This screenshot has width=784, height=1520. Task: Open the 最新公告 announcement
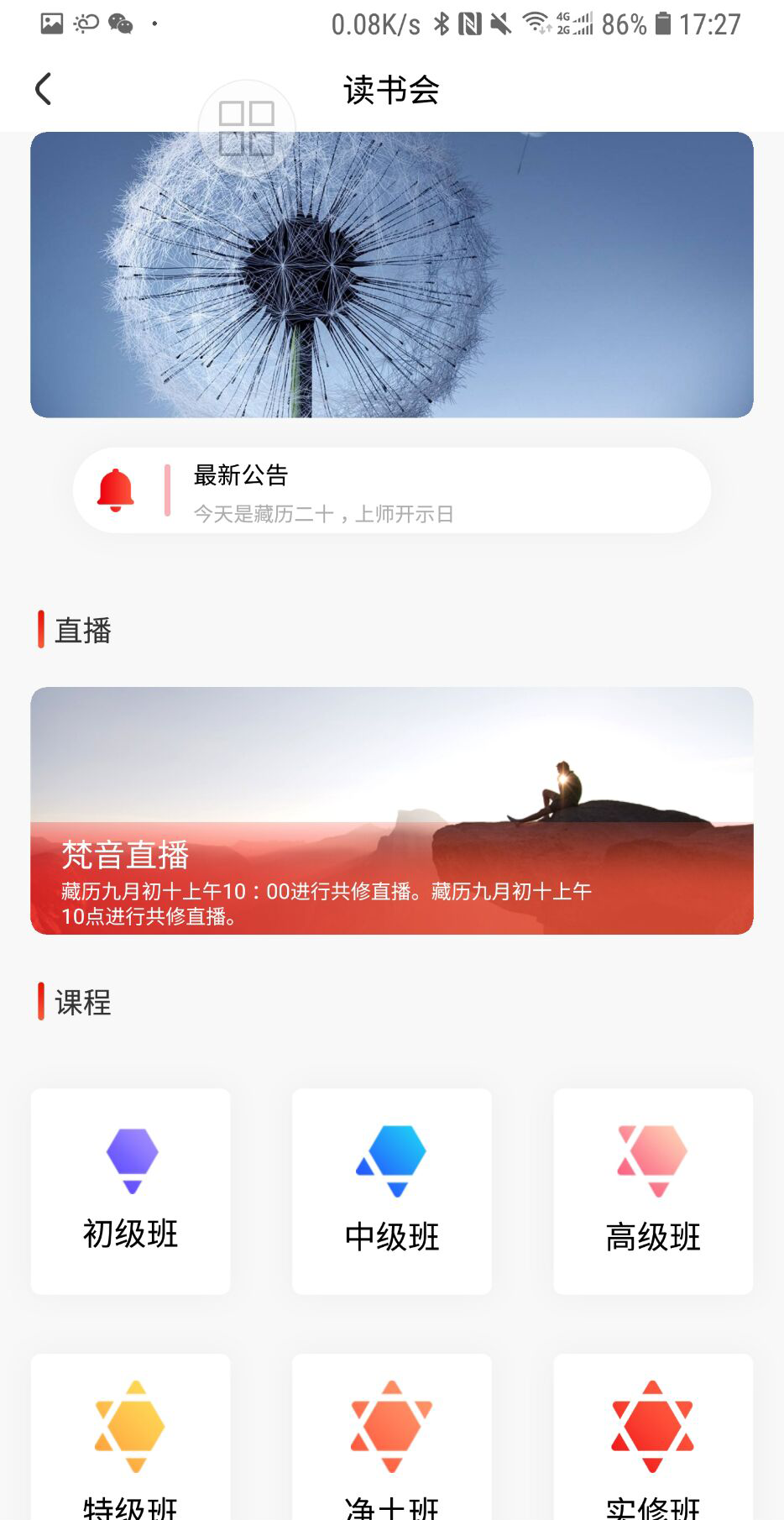pyautogui.click(x=240, y=475)
